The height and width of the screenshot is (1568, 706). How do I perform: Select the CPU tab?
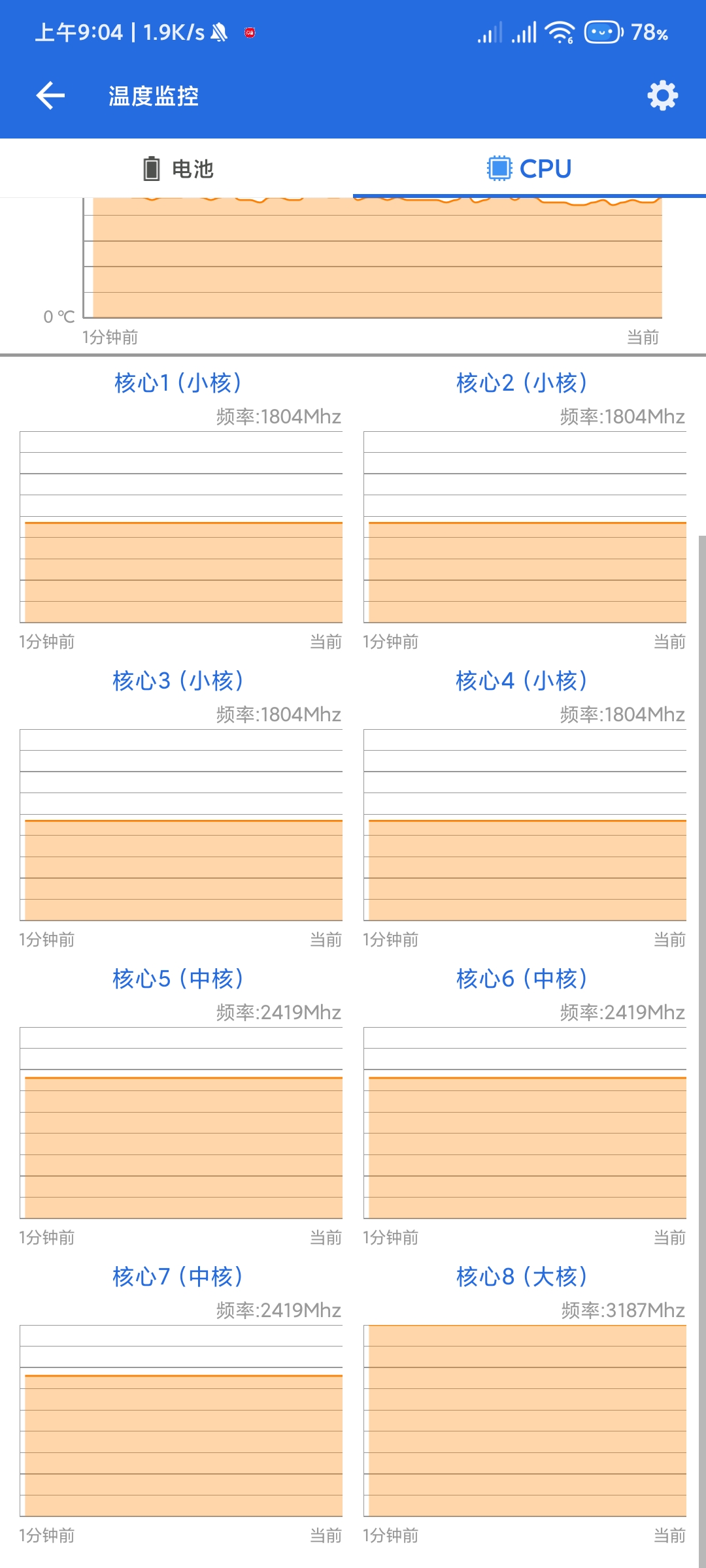pyautogui.click(x=529, y=169)
